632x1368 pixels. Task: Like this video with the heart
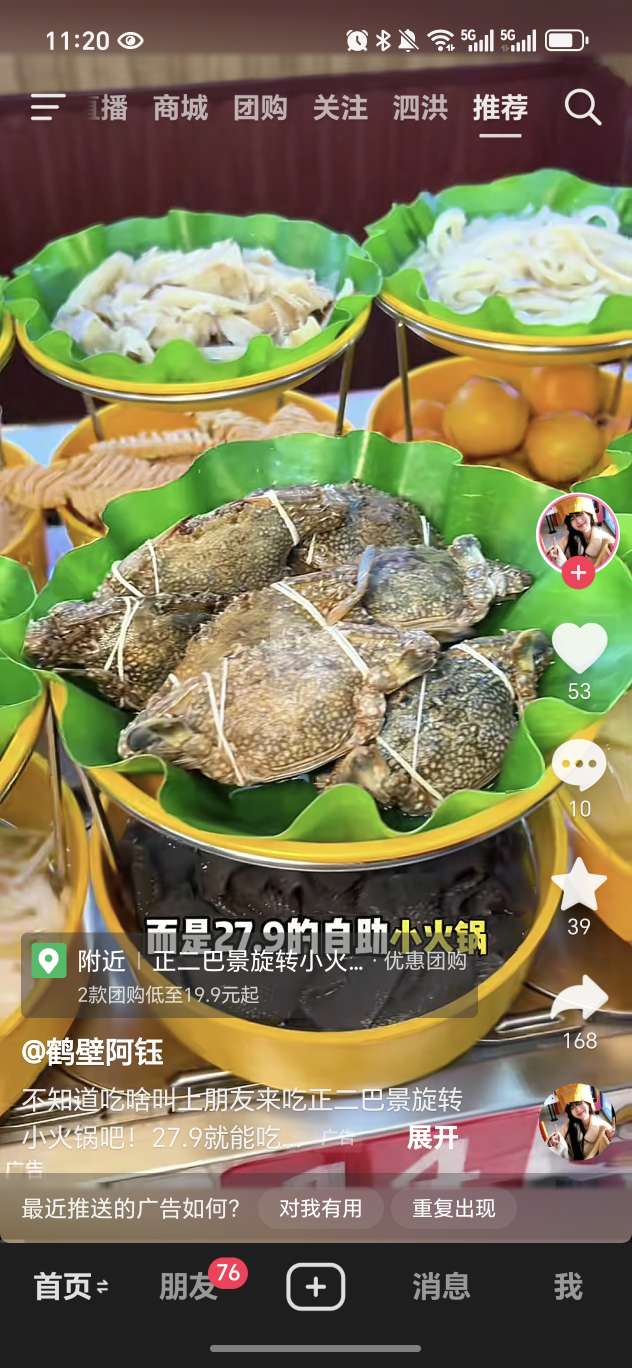coord(579,648)
